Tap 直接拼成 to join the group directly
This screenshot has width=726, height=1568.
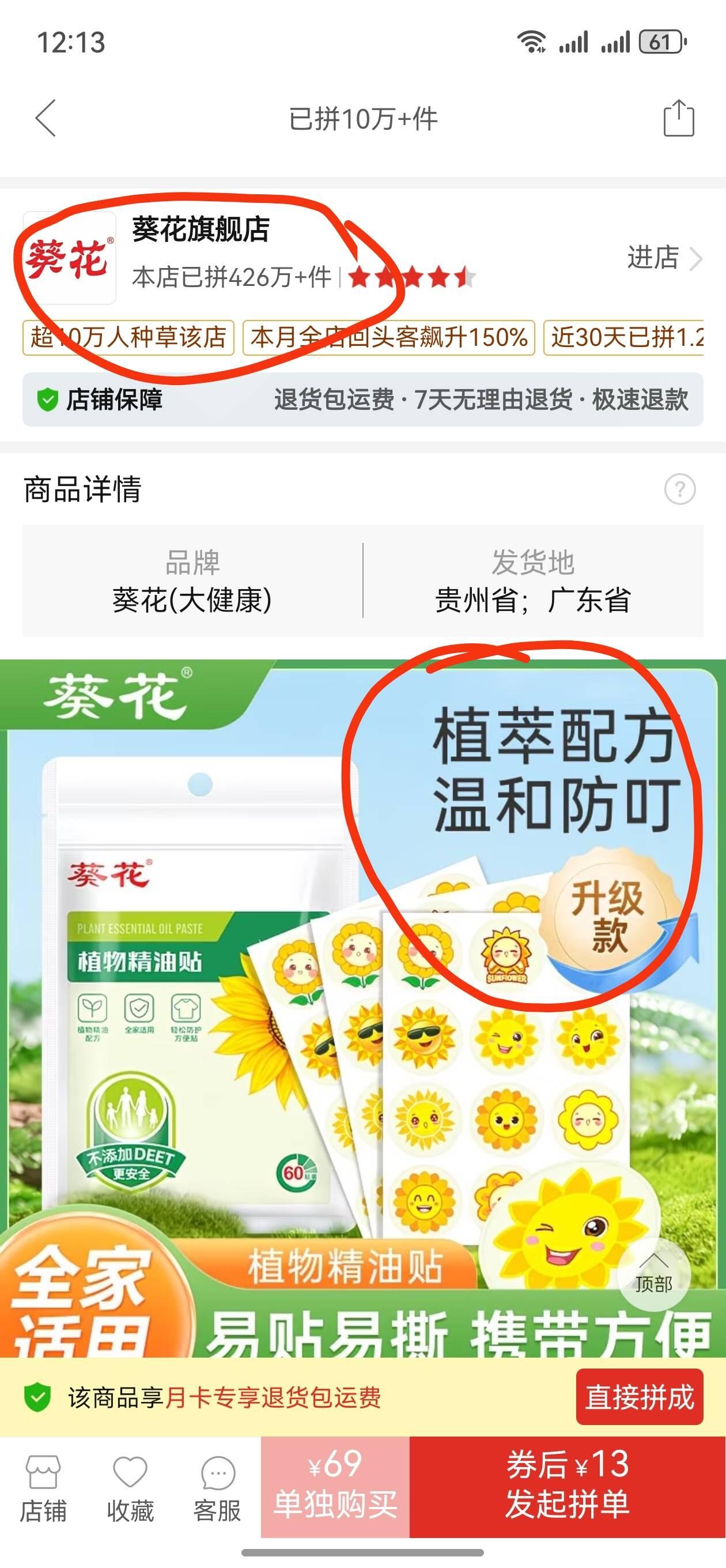pyautogui.click(x=639, y=1397)
